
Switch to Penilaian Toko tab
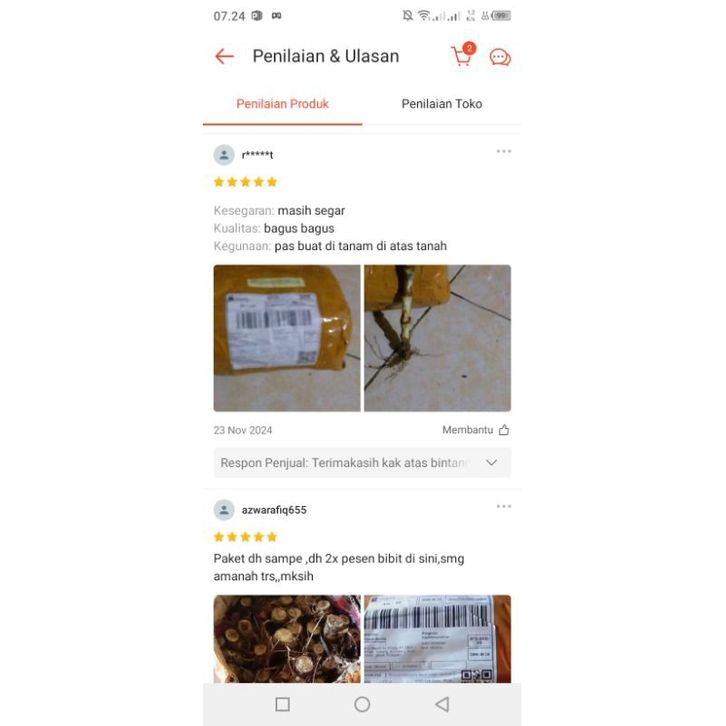pos(441,104)
